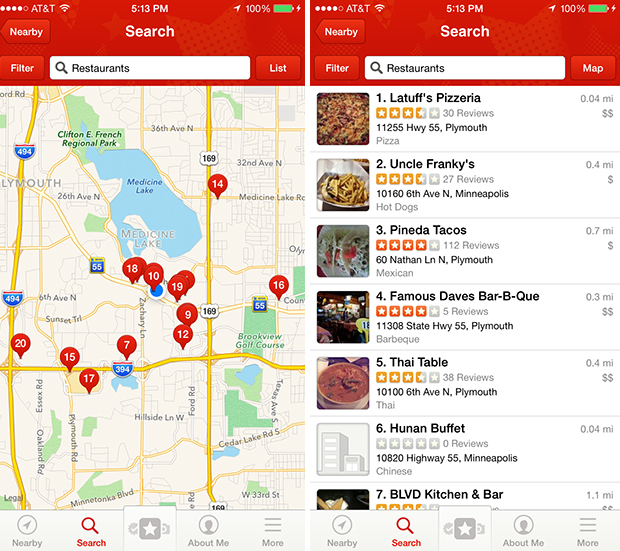Image resolution: width=620 pixels, height=551 pixels.
Task: Tap map pin number 7
Action: [x=125, y=346]
